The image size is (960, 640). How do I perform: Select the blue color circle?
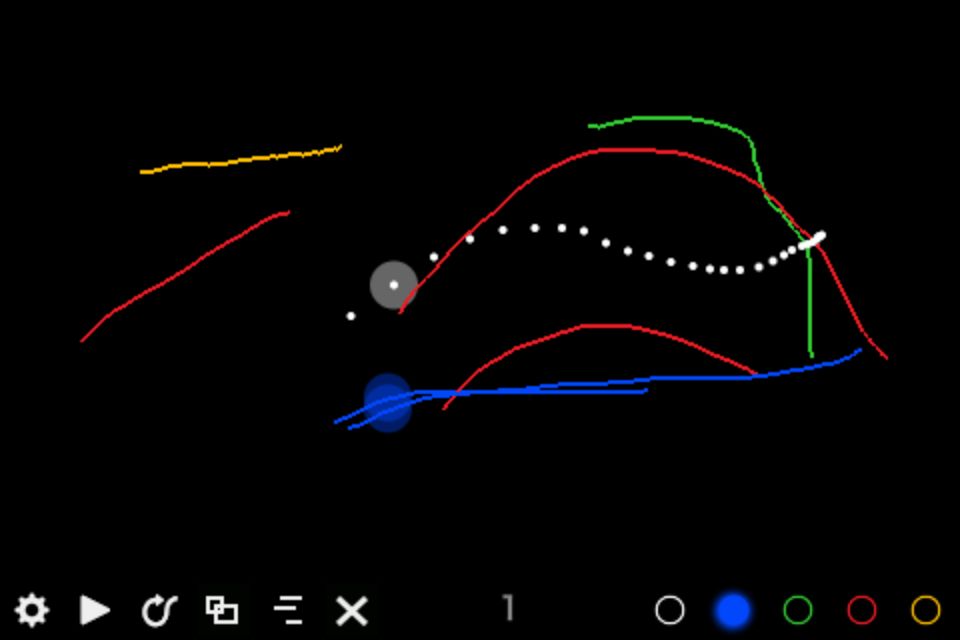[x=733, y=610]
